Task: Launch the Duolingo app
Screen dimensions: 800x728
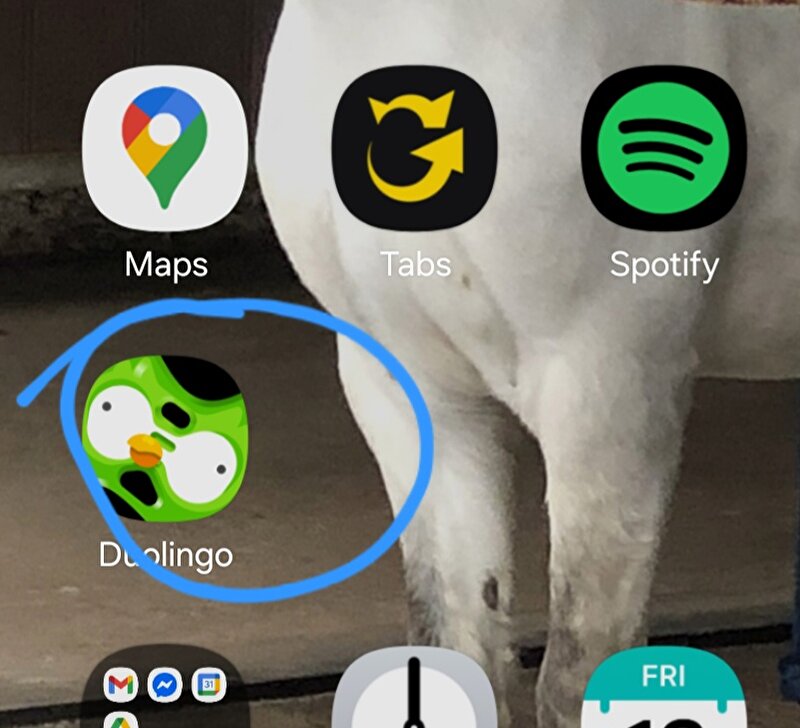Action: coord(164,438)
